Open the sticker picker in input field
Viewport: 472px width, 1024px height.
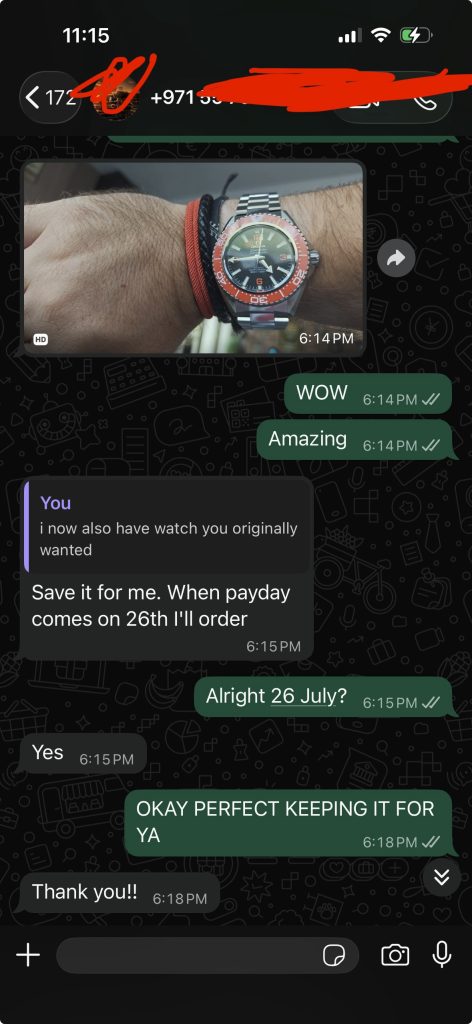(x=334, y=956)
